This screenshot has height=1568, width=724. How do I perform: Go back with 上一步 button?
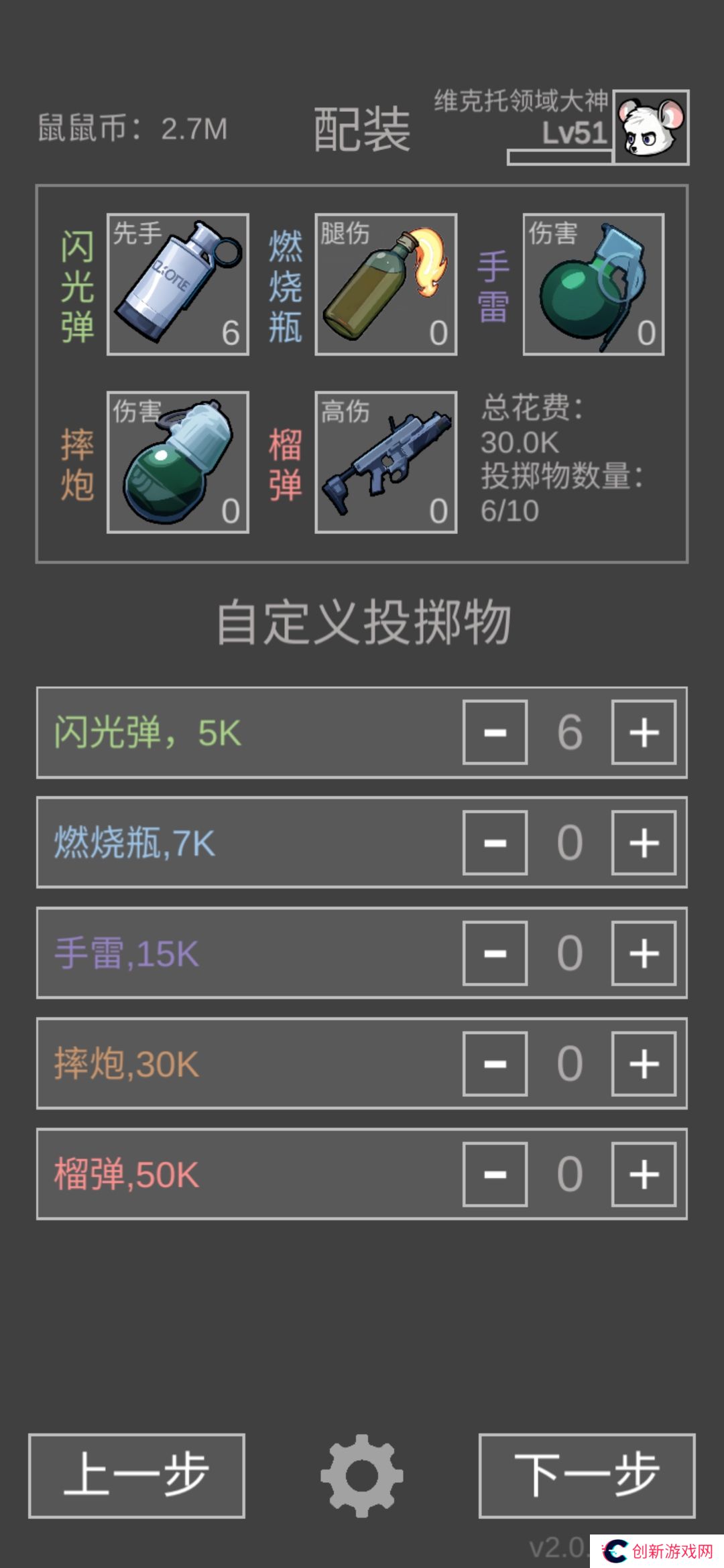pos(137,1476)
